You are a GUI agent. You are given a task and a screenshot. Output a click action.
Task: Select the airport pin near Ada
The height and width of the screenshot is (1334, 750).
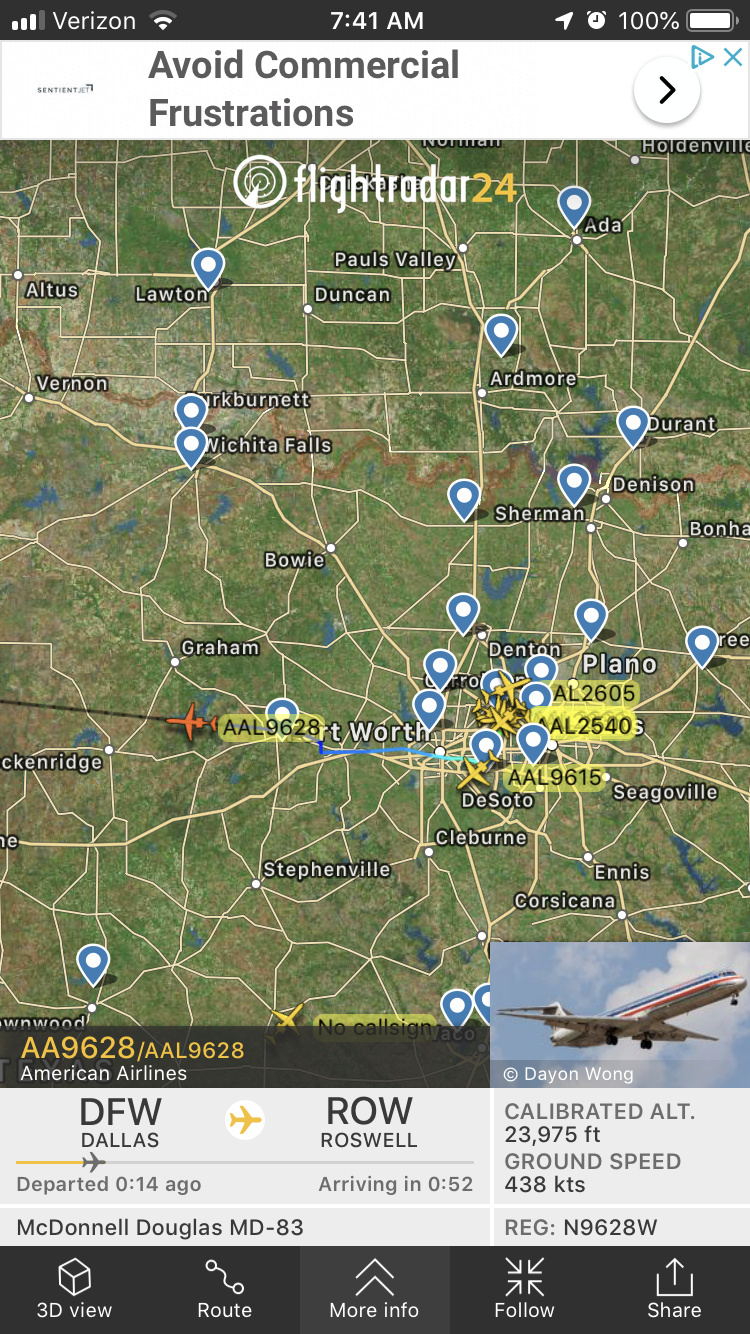pyautogui.click(x=574, y=206)
